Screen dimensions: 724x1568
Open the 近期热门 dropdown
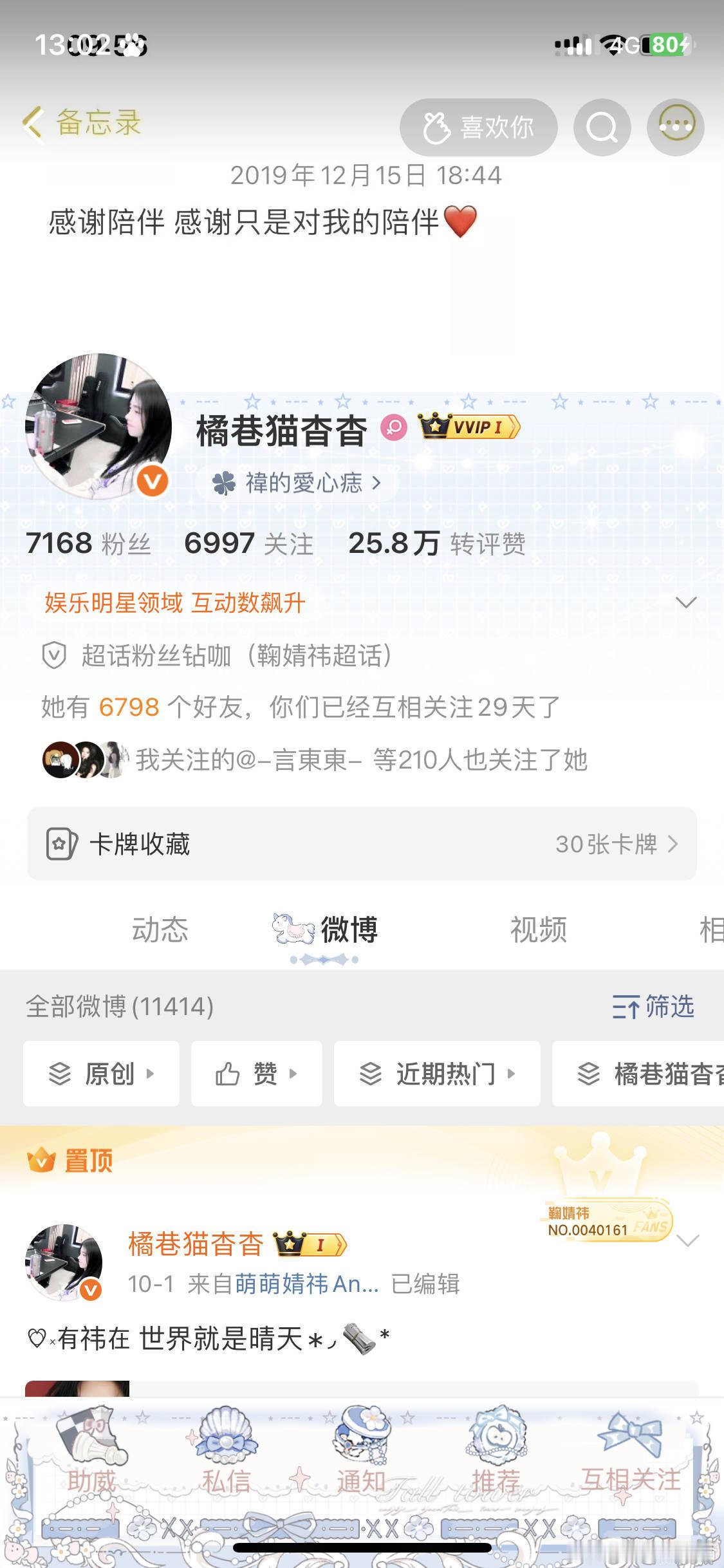[x=436, y=1074]
